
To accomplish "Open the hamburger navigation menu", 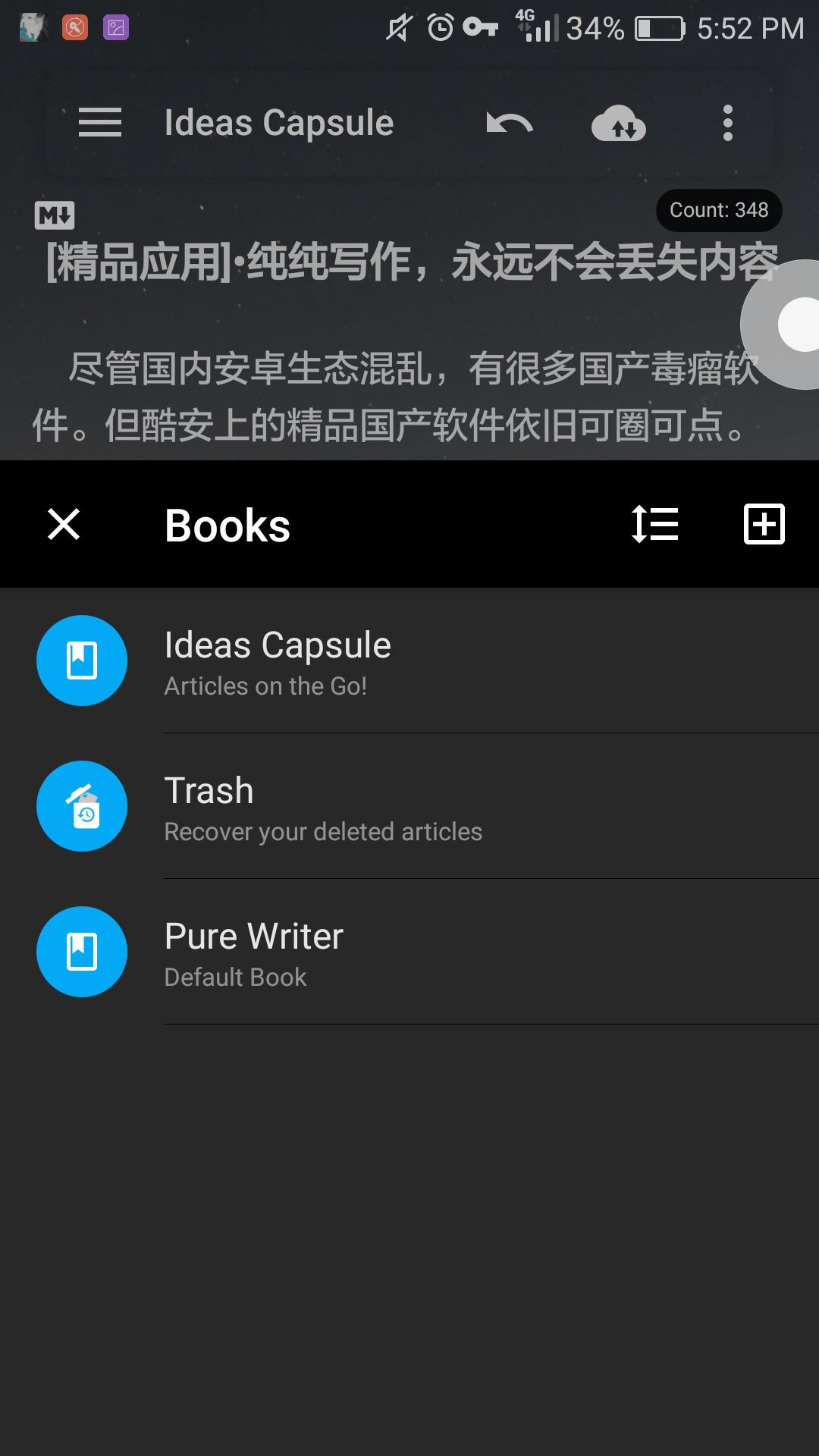I will [100, 123].
